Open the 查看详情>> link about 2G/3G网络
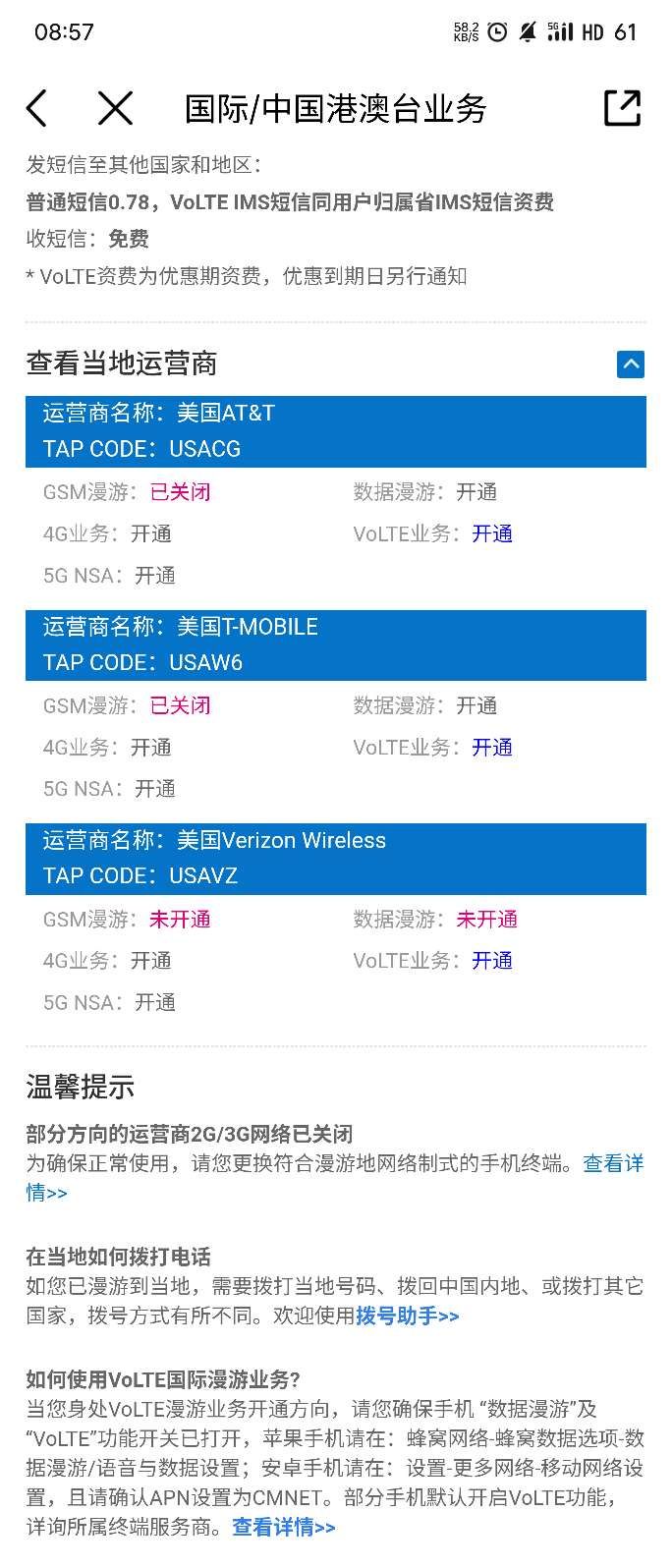672x1568 pixels. 613,1164
